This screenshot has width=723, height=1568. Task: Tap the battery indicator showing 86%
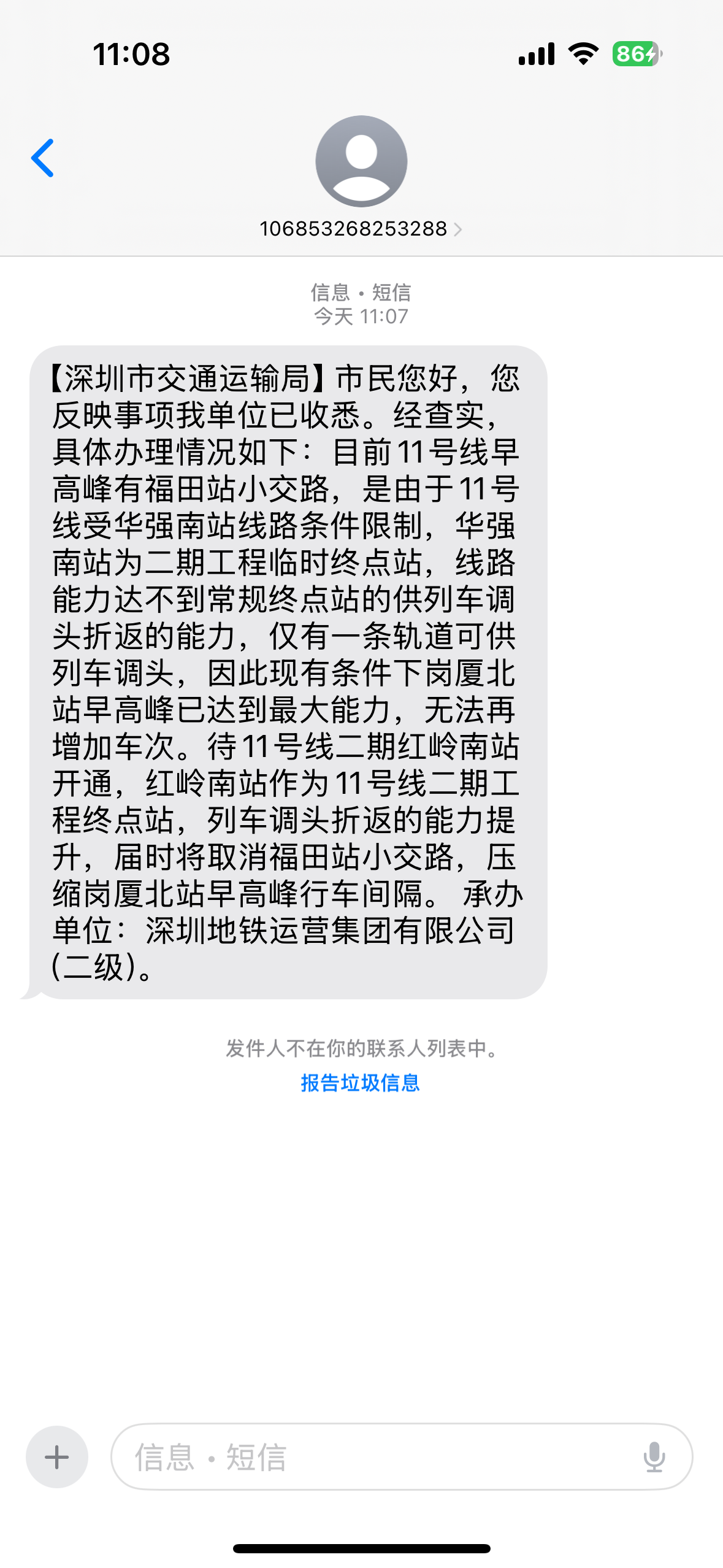[635, 55]
